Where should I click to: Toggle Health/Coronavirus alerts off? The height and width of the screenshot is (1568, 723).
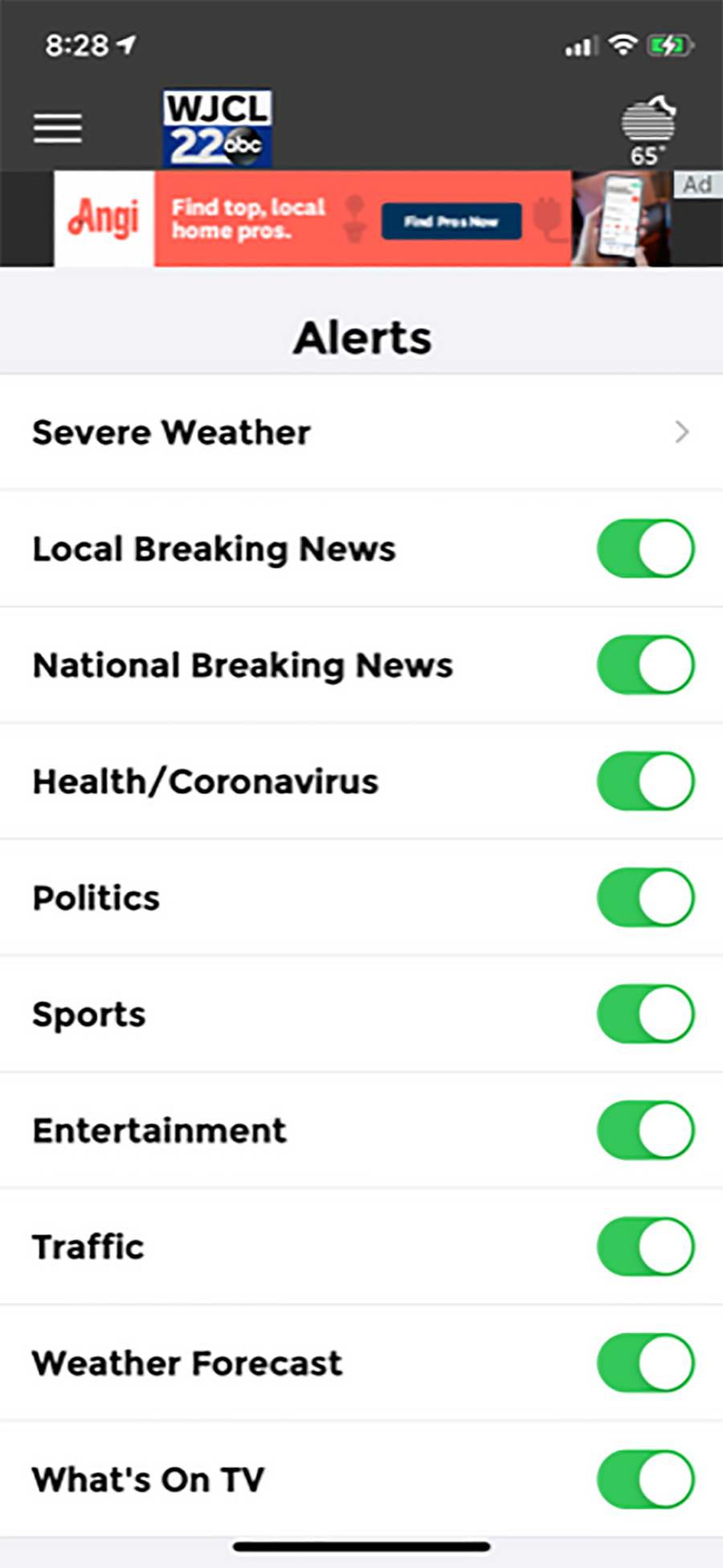tap(645, 781)
